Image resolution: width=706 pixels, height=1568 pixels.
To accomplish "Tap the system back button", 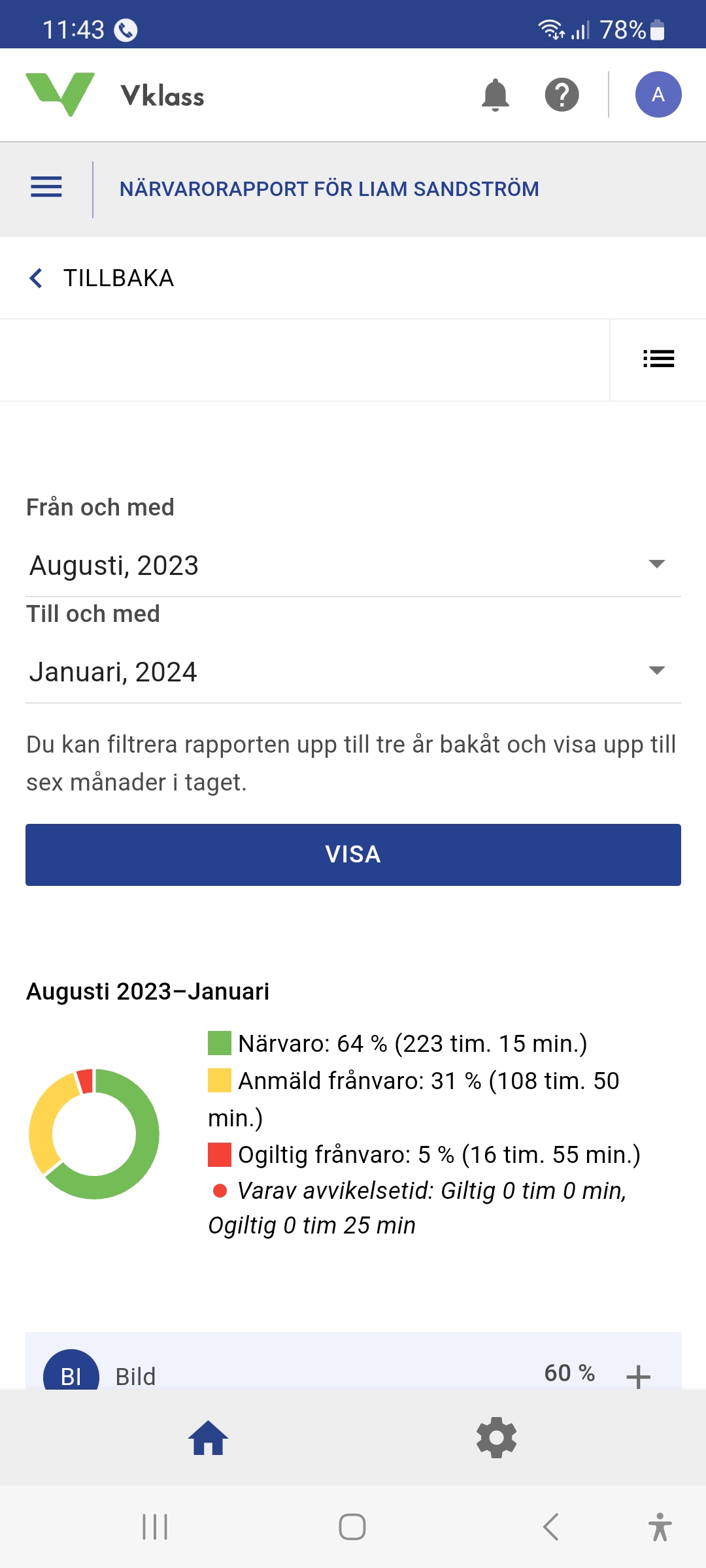I will click(x=551, y=1527).
